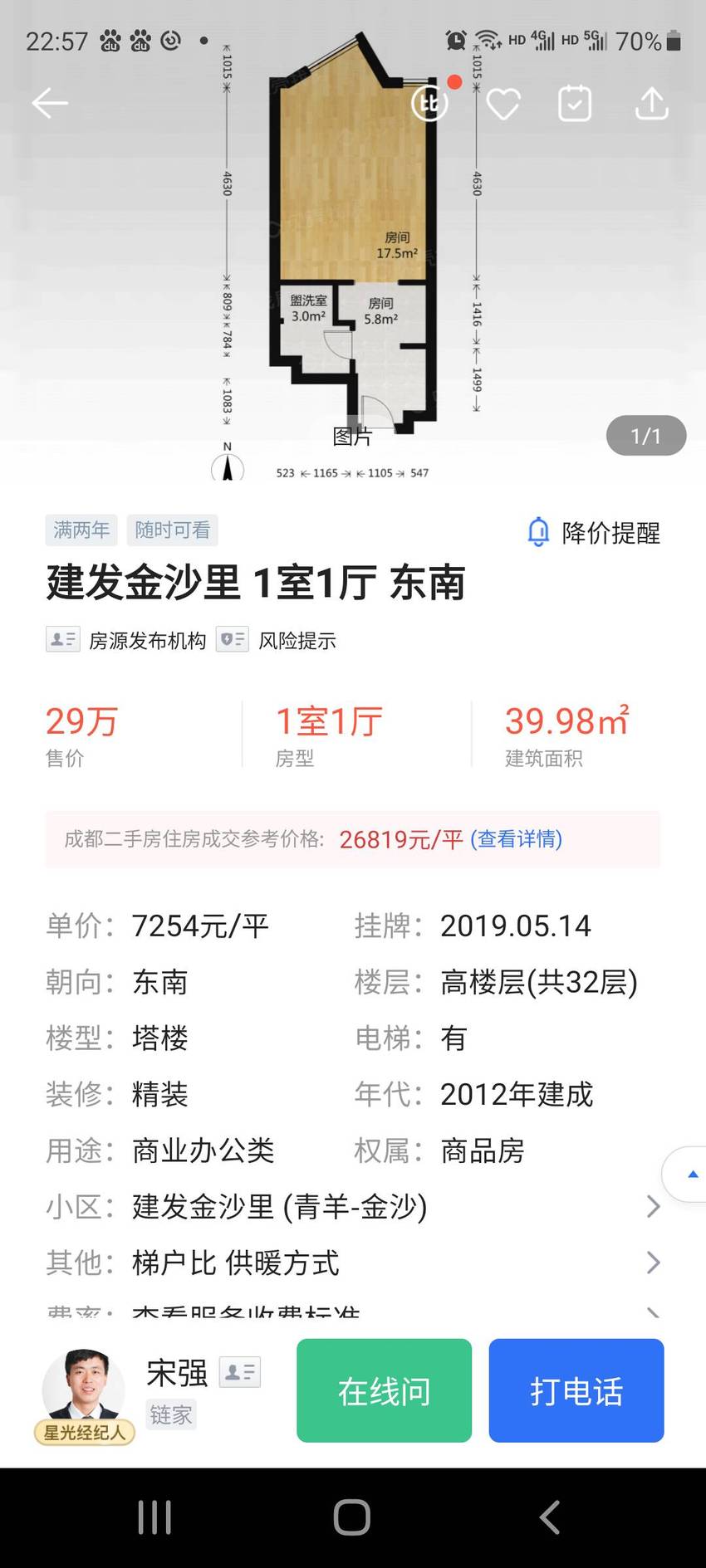Screen dimensions: 706x1568
Task: Tap 查看详情 for reference price
Action: [x=517, y=839]
